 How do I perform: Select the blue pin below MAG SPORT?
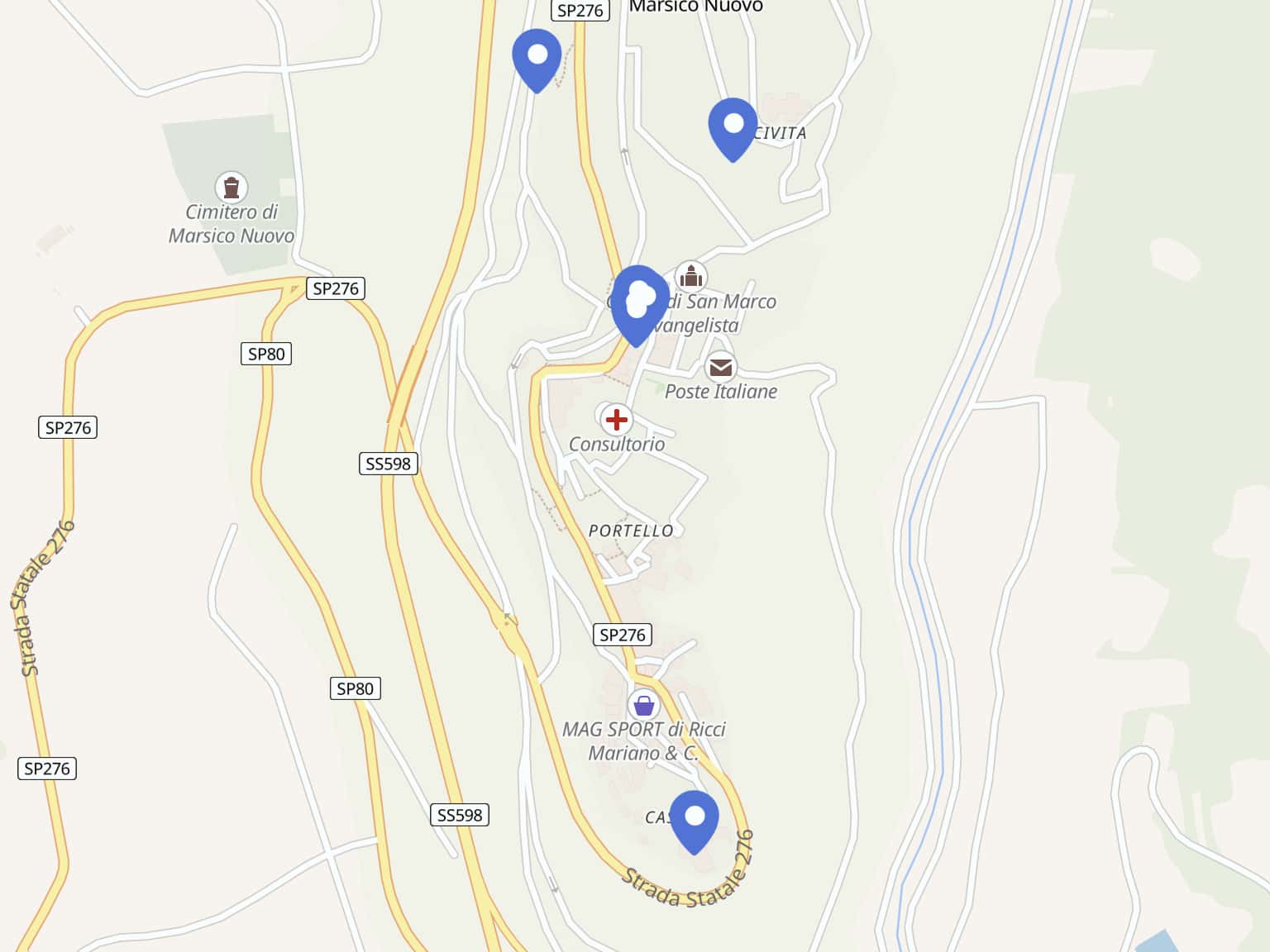point(695,819)
